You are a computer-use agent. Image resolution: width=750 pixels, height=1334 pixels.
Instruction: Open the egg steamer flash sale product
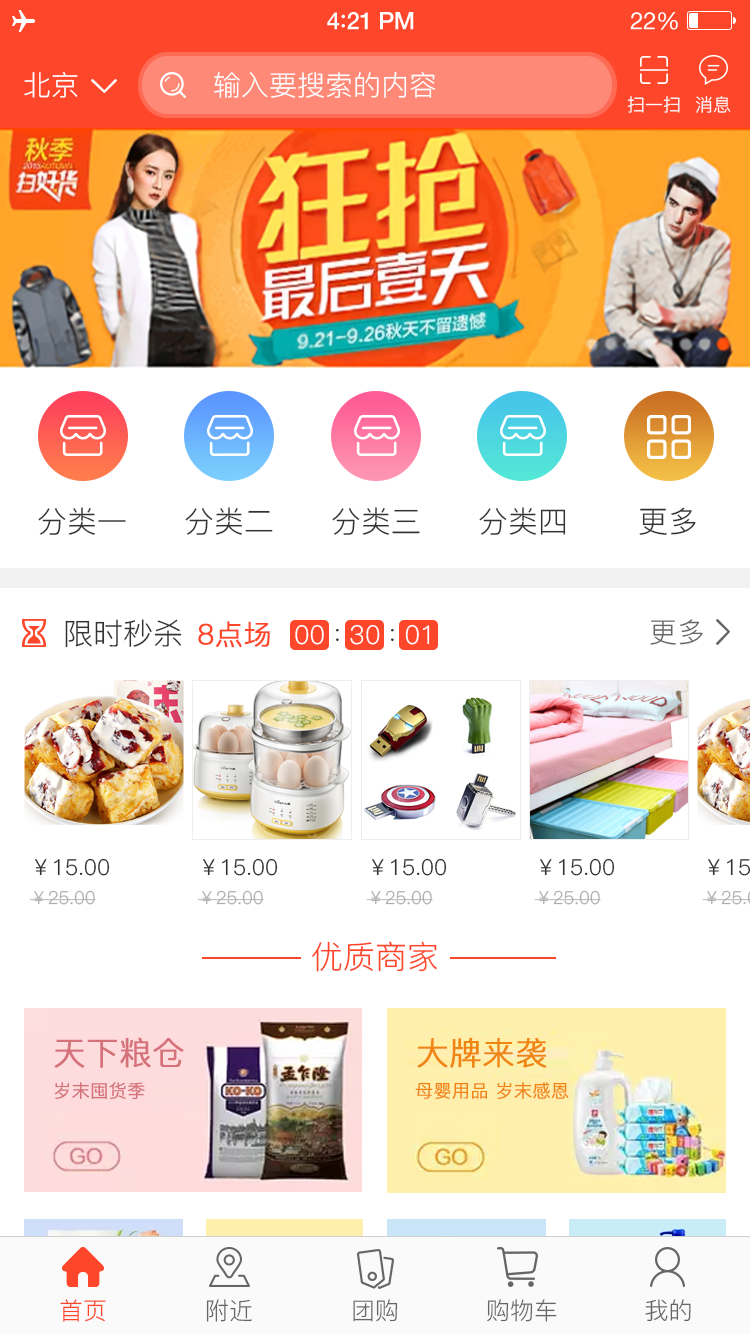point(272,760)
